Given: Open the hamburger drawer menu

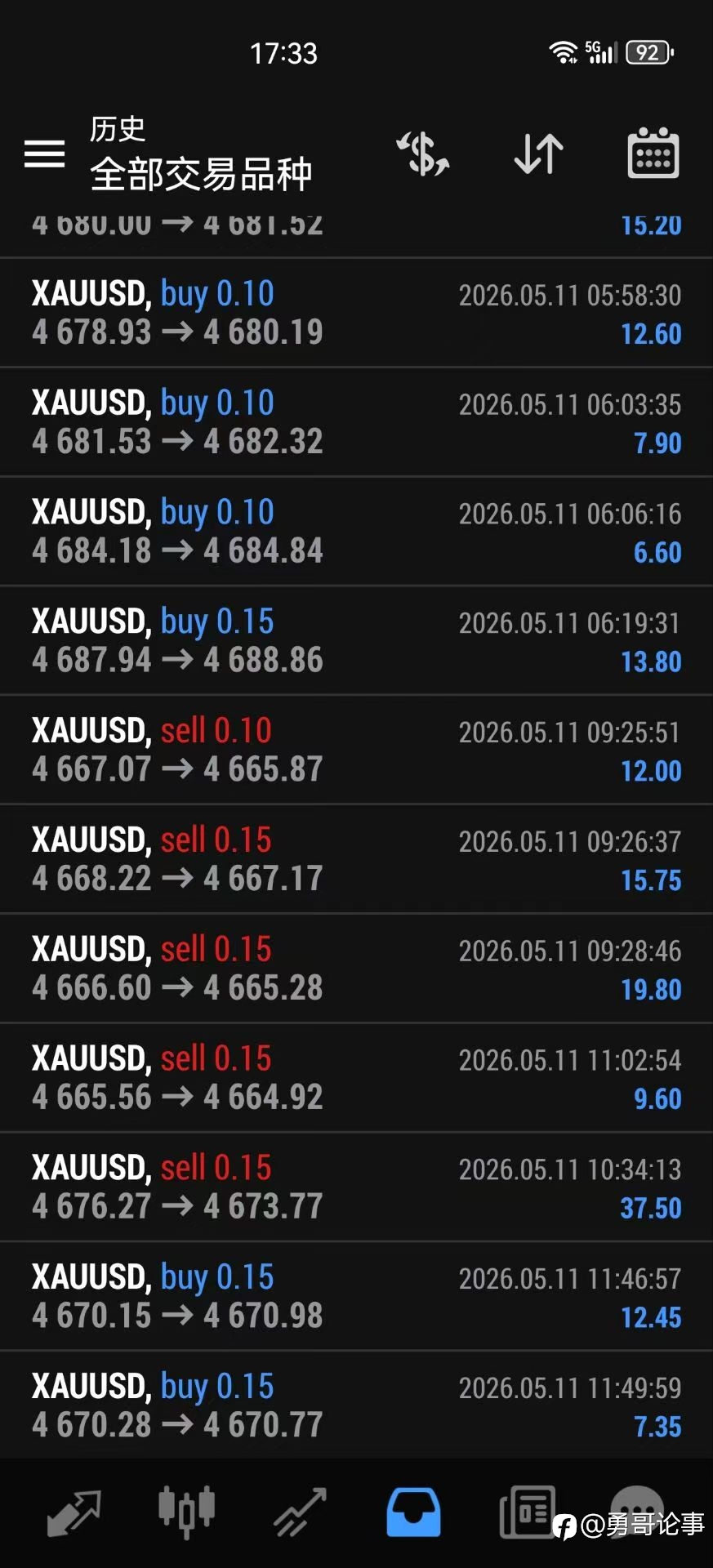Looking at the screenshot, I should pyautogui.click(x=45, y=154).
